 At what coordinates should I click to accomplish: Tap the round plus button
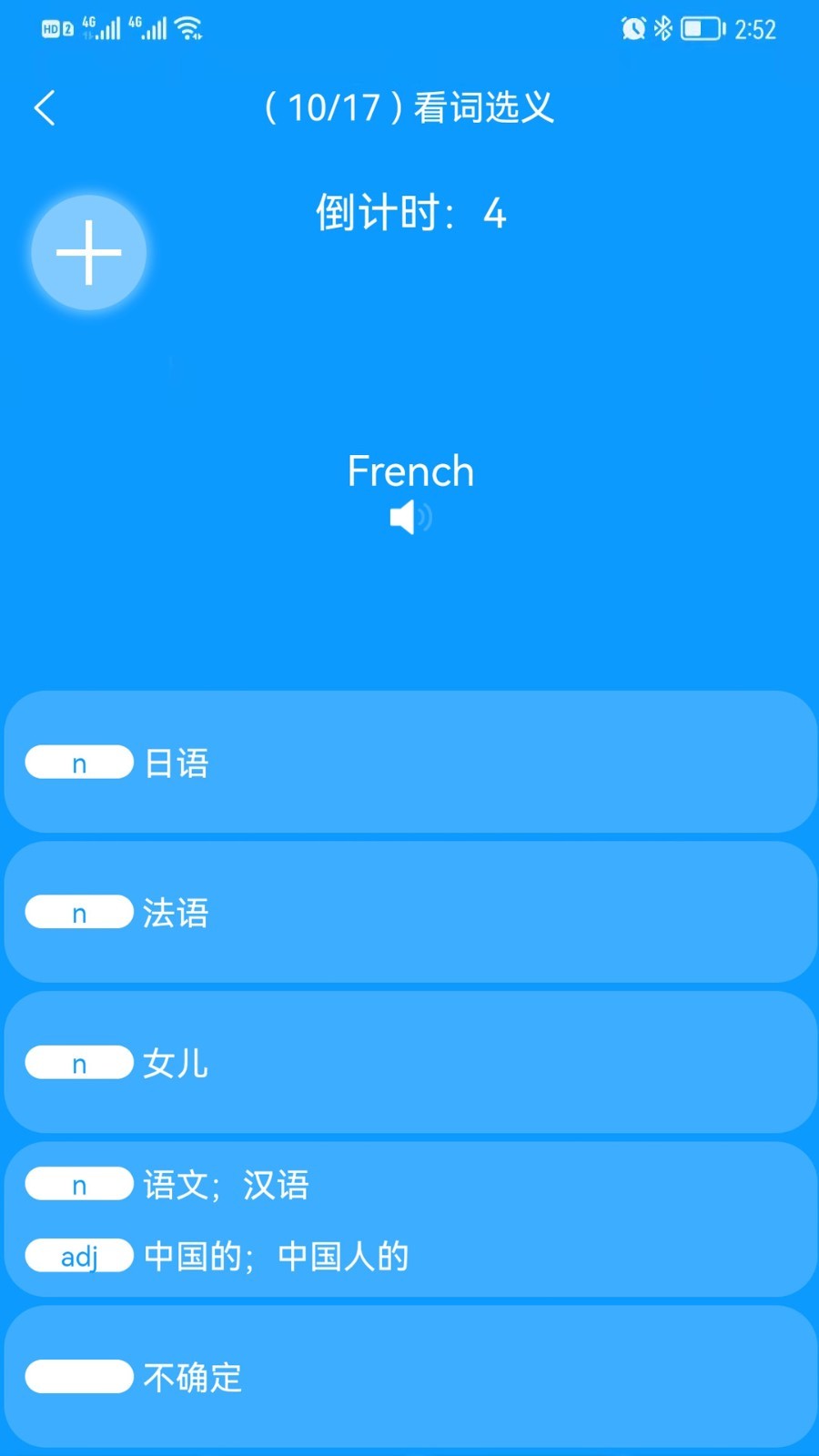(89, 252)
